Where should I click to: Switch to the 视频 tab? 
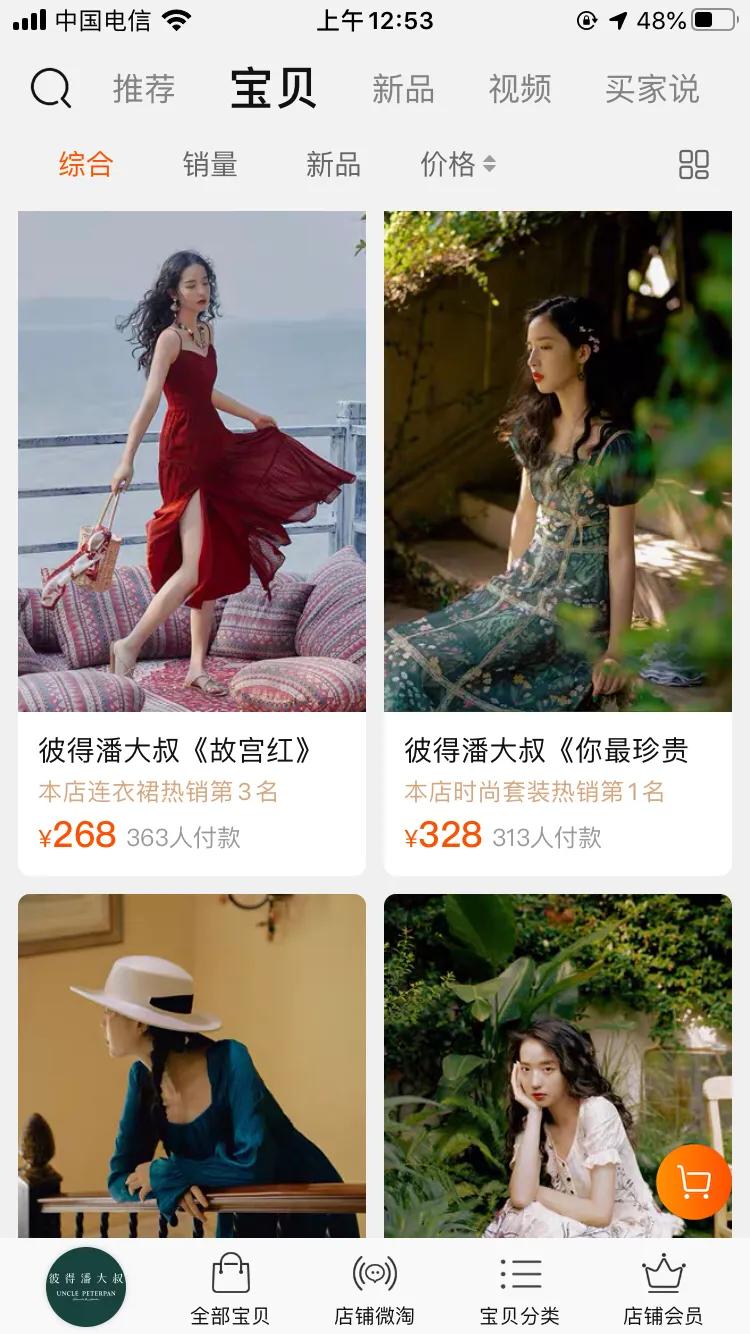520,89
